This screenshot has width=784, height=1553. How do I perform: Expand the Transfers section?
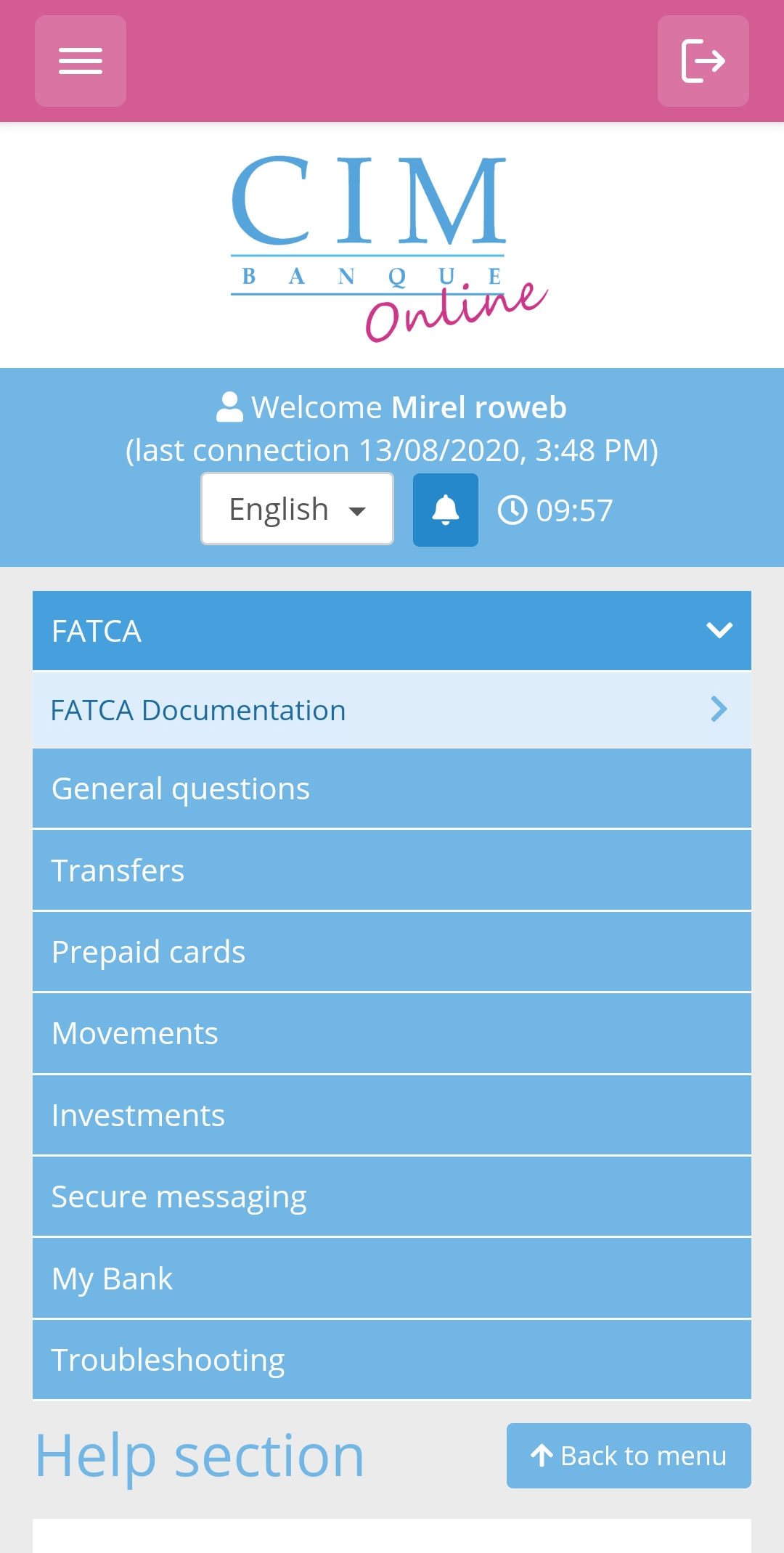(x=392, y=870)
